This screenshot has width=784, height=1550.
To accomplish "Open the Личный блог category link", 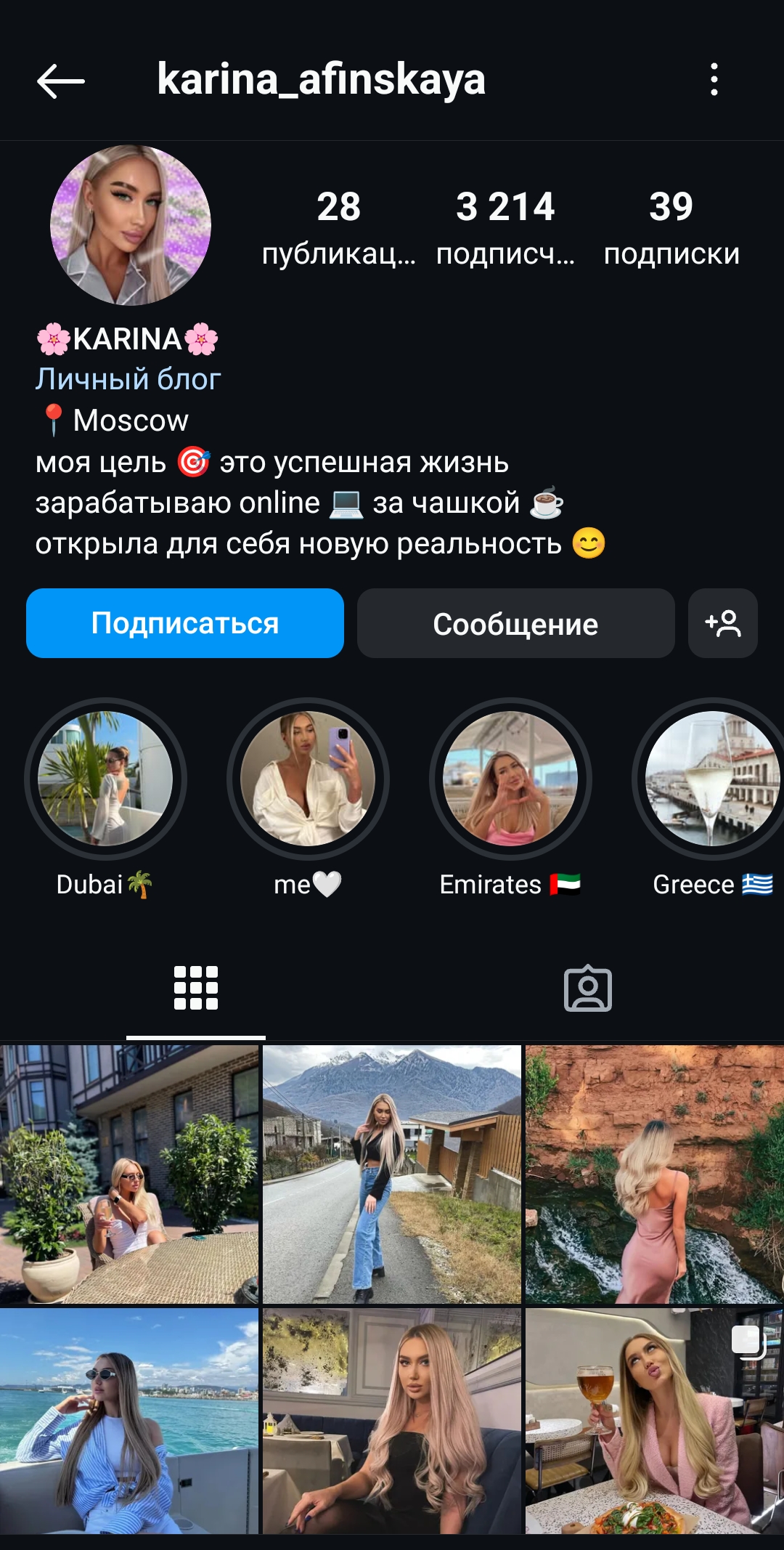I will [129, 378].
